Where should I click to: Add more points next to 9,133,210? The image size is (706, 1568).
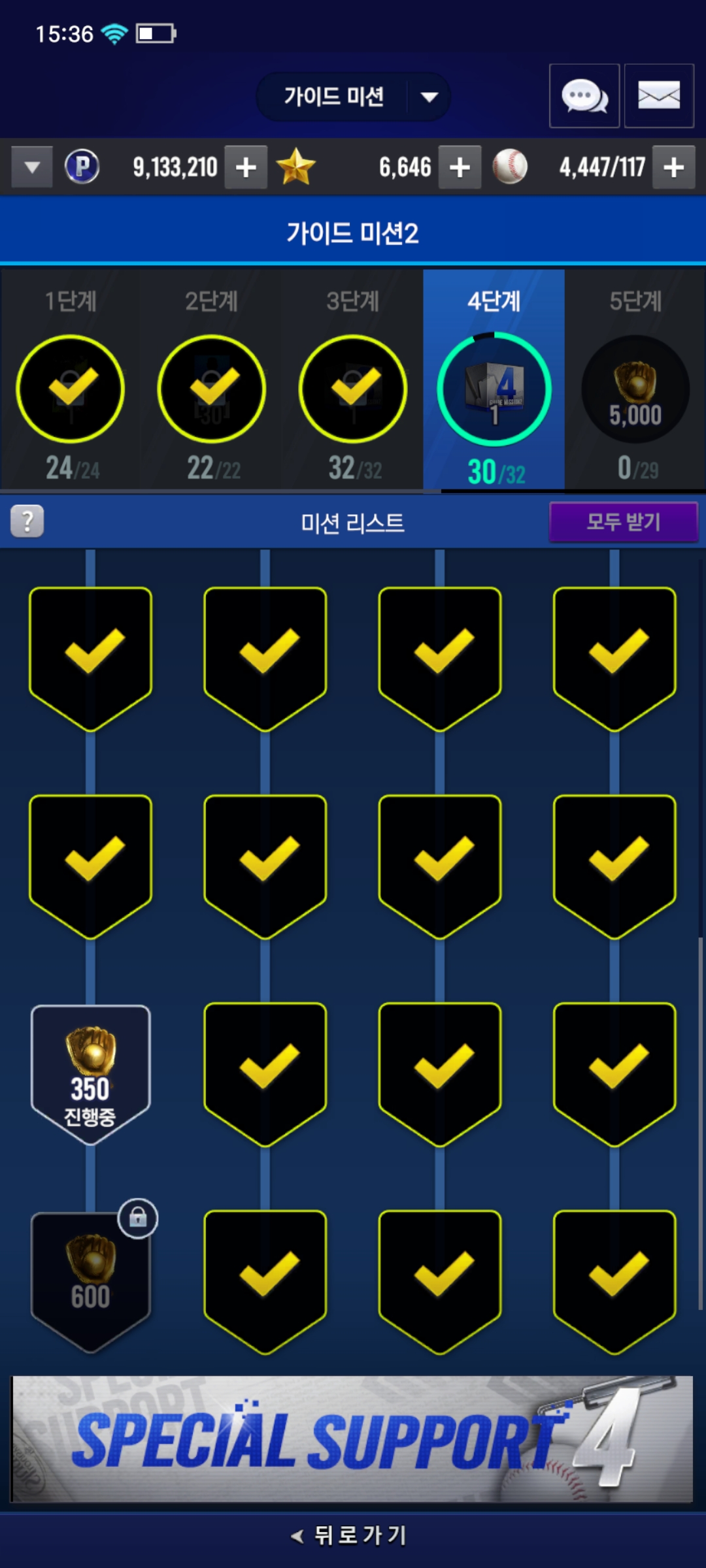point(246,167)
